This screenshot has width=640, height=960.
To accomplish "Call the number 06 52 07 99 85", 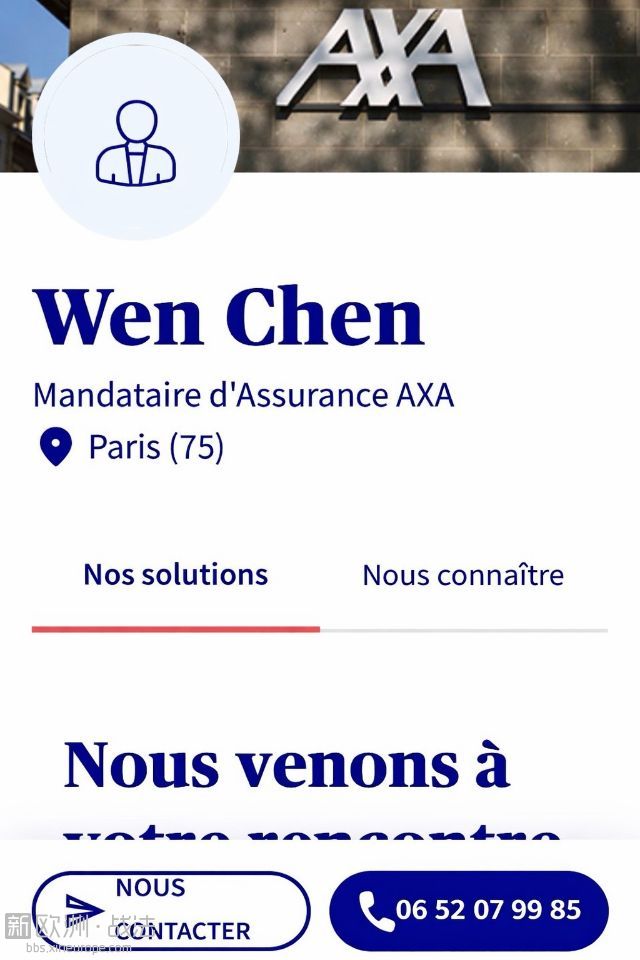I will (x=469, y=910).
